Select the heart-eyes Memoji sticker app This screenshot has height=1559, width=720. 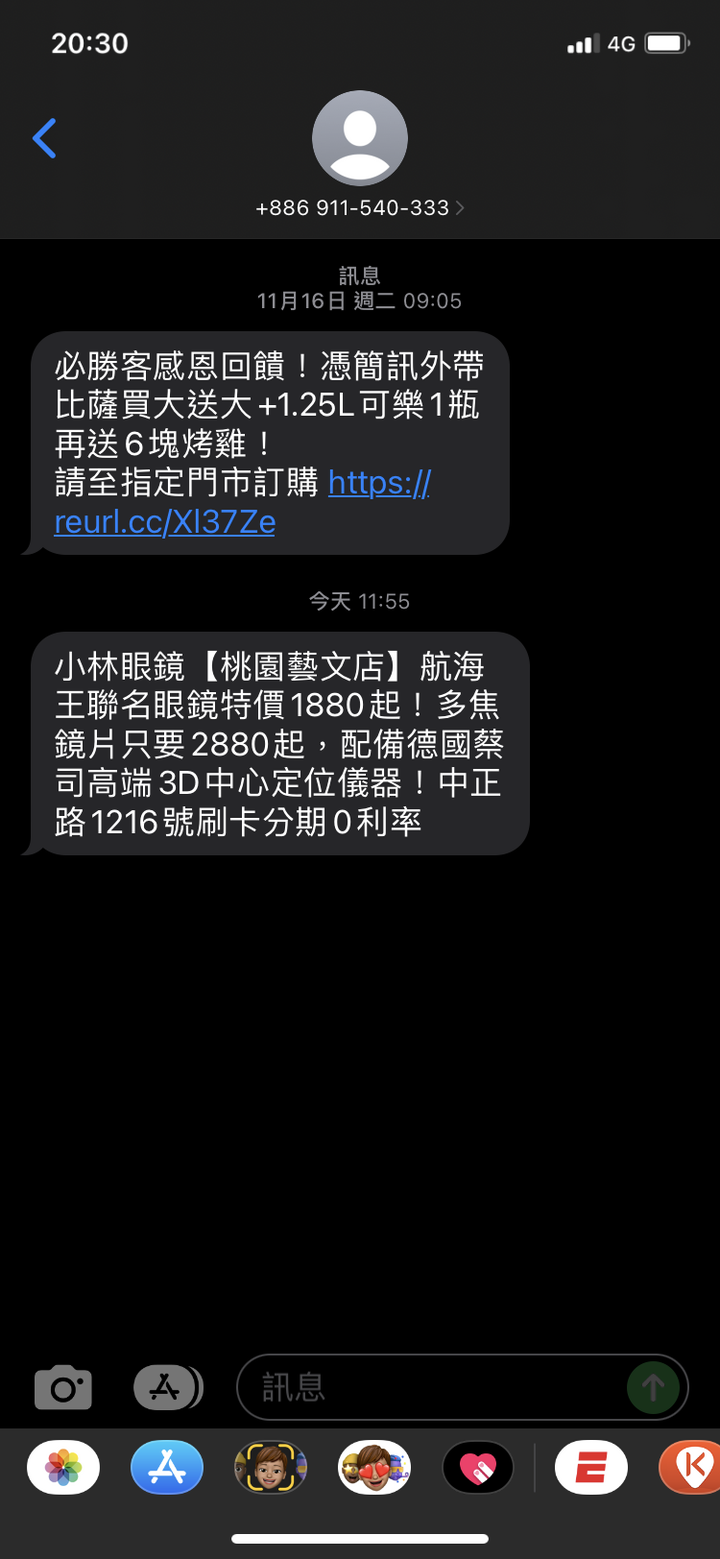pyautogui.click(x=374, y=1466)
